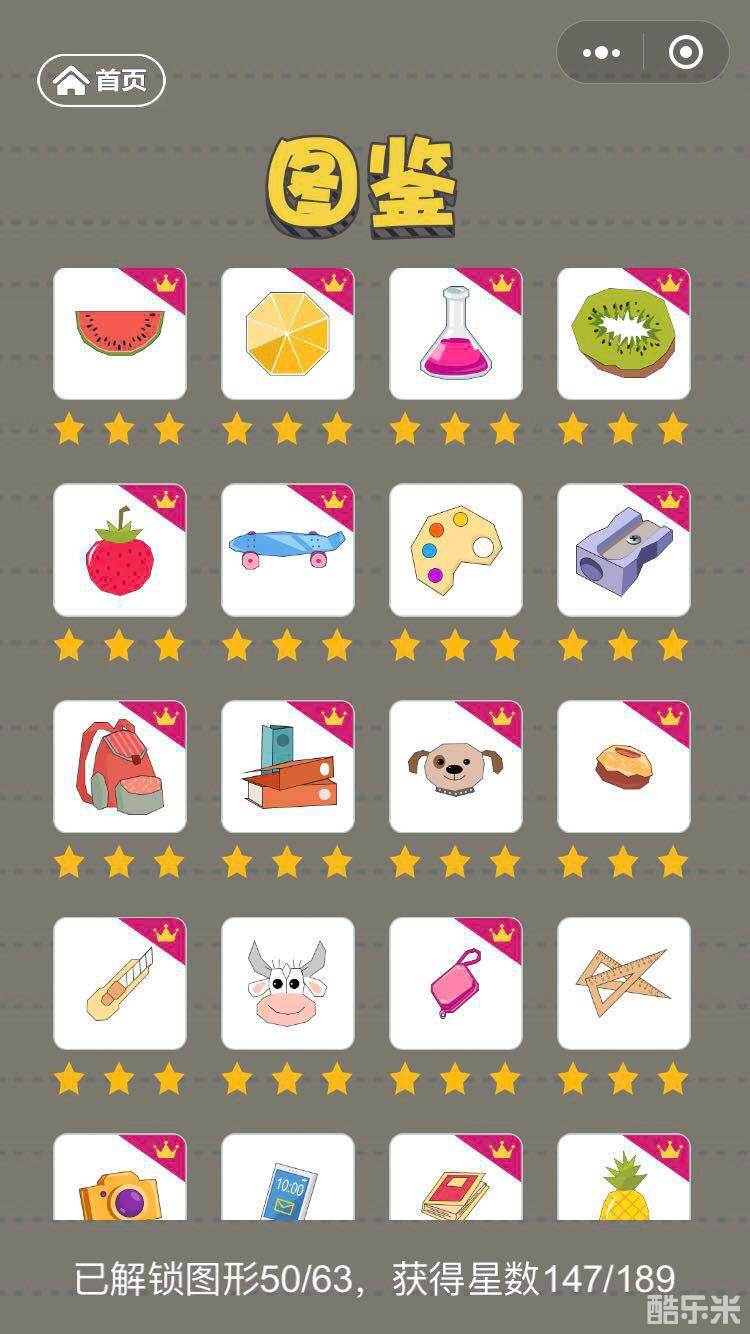
Task: Open the mini program more-options menu
Action: point(601,53)
